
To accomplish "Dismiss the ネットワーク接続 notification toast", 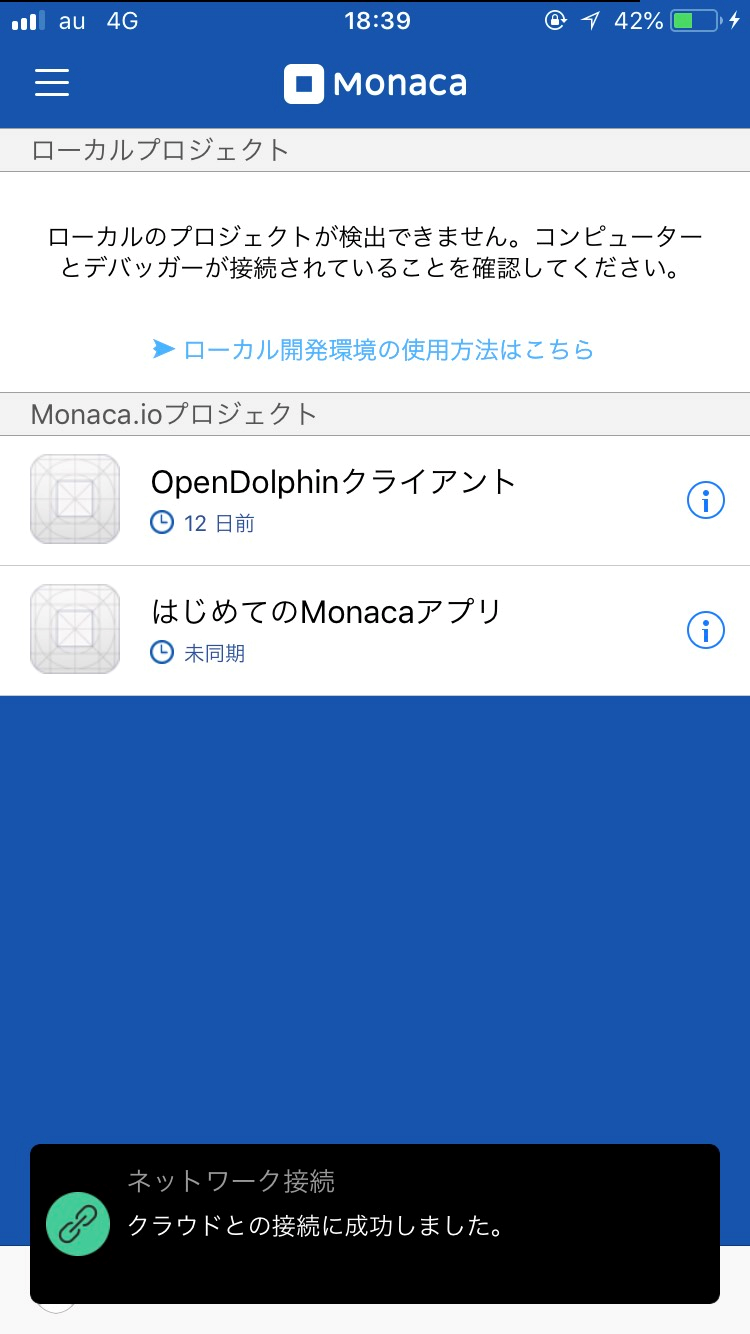I will coord(375,1223).
